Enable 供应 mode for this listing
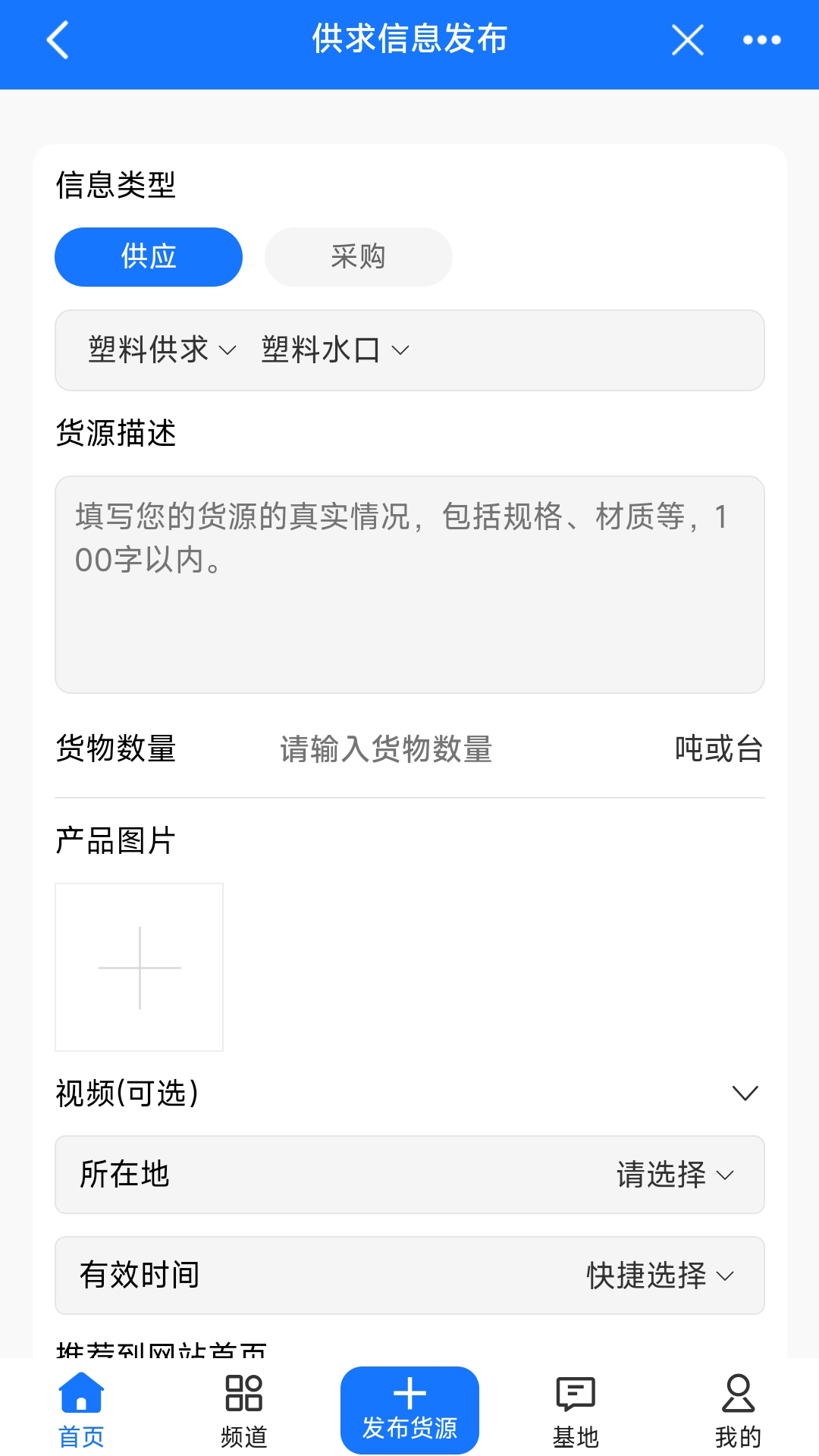This screenshot has width=819, height=1456. pos(148,256)
